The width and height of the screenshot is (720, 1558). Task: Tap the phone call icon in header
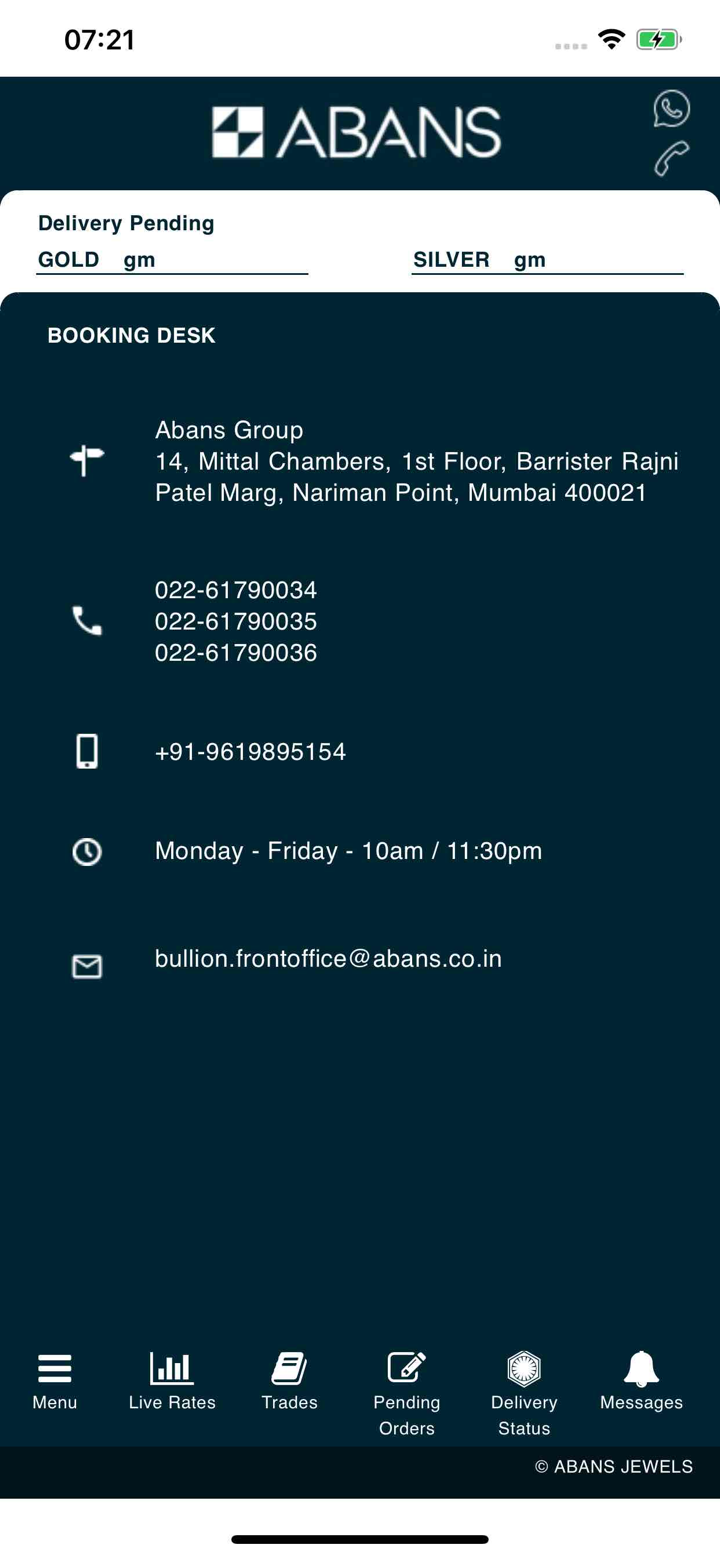(x=671, y=159)
